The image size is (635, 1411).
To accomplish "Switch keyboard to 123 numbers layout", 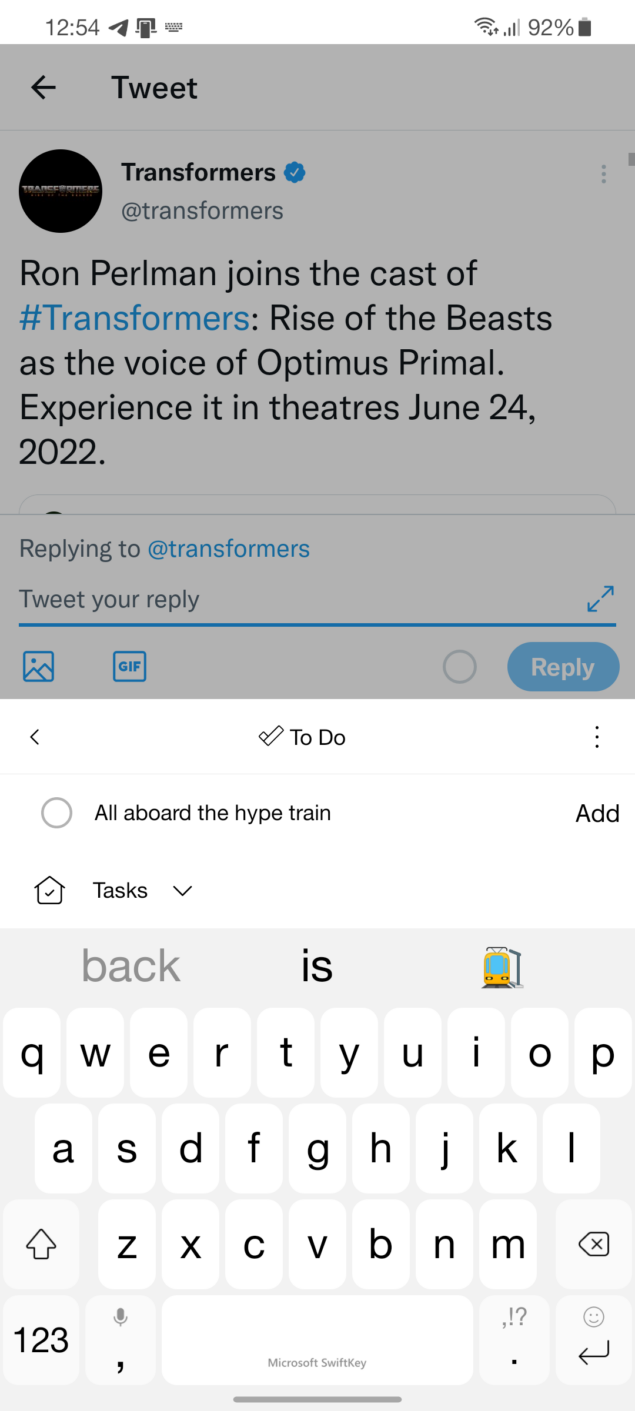I will pos(41,1339).
